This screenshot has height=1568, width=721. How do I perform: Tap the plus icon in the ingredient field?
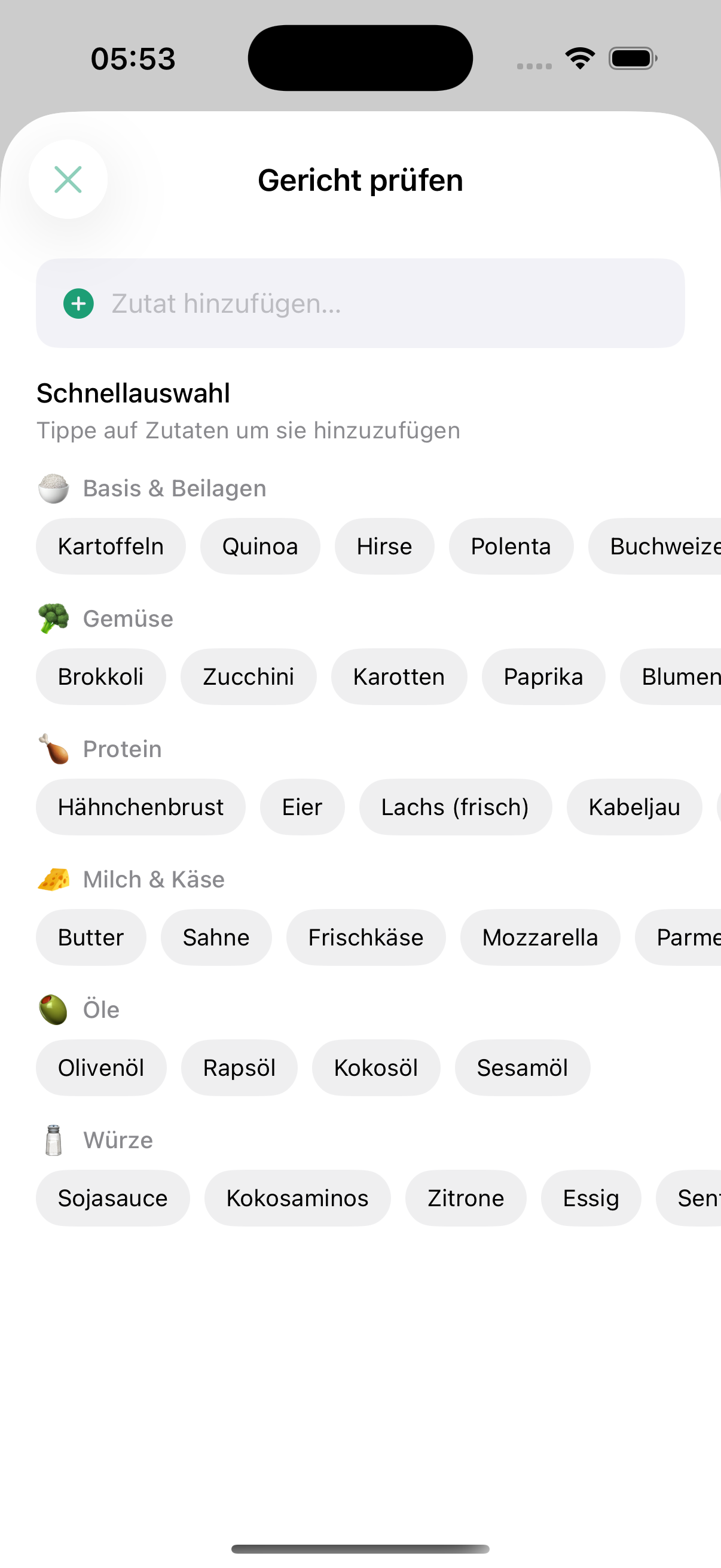[77, 304]
